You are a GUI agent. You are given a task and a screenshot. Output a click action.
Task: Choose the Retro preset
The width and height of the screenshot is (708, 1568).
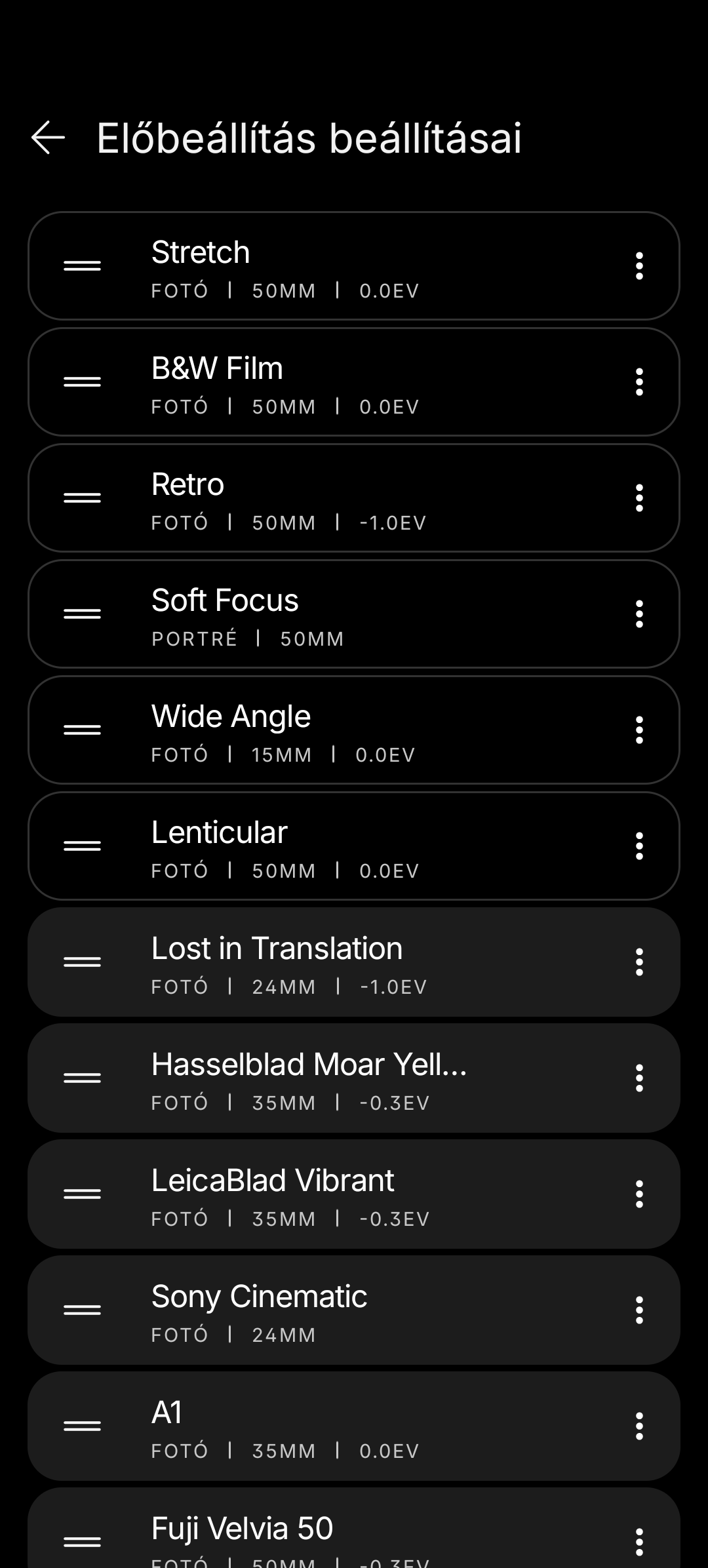[x=354, y=498]
